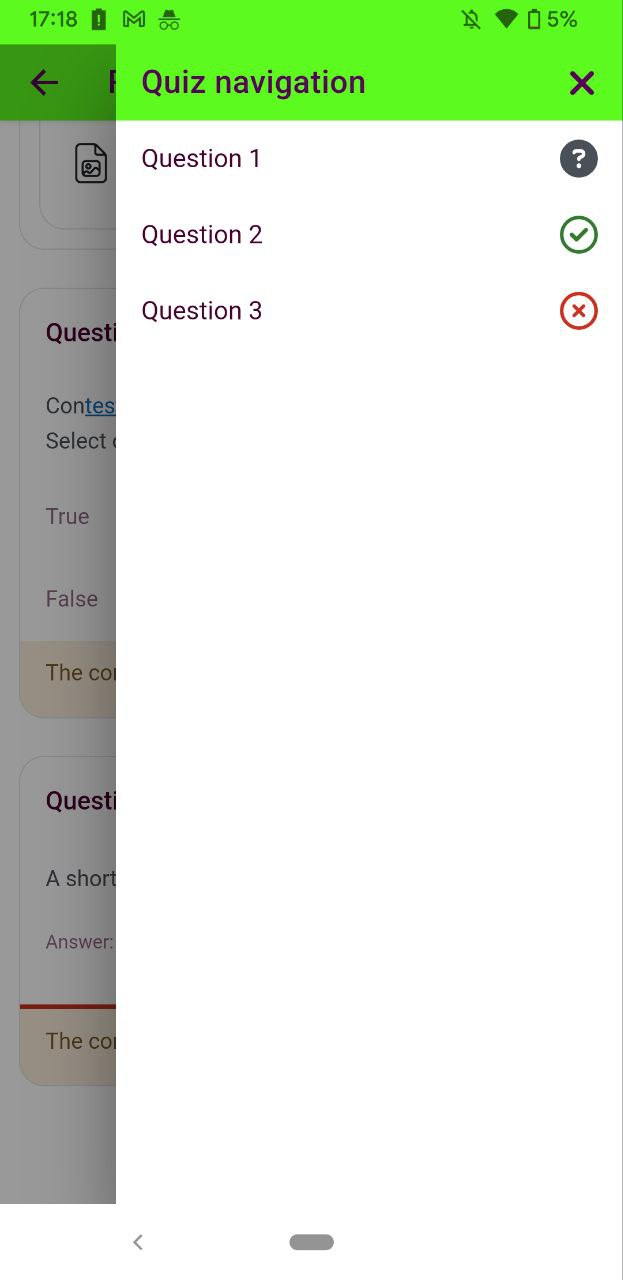Go to Question 1

(369, 159)
